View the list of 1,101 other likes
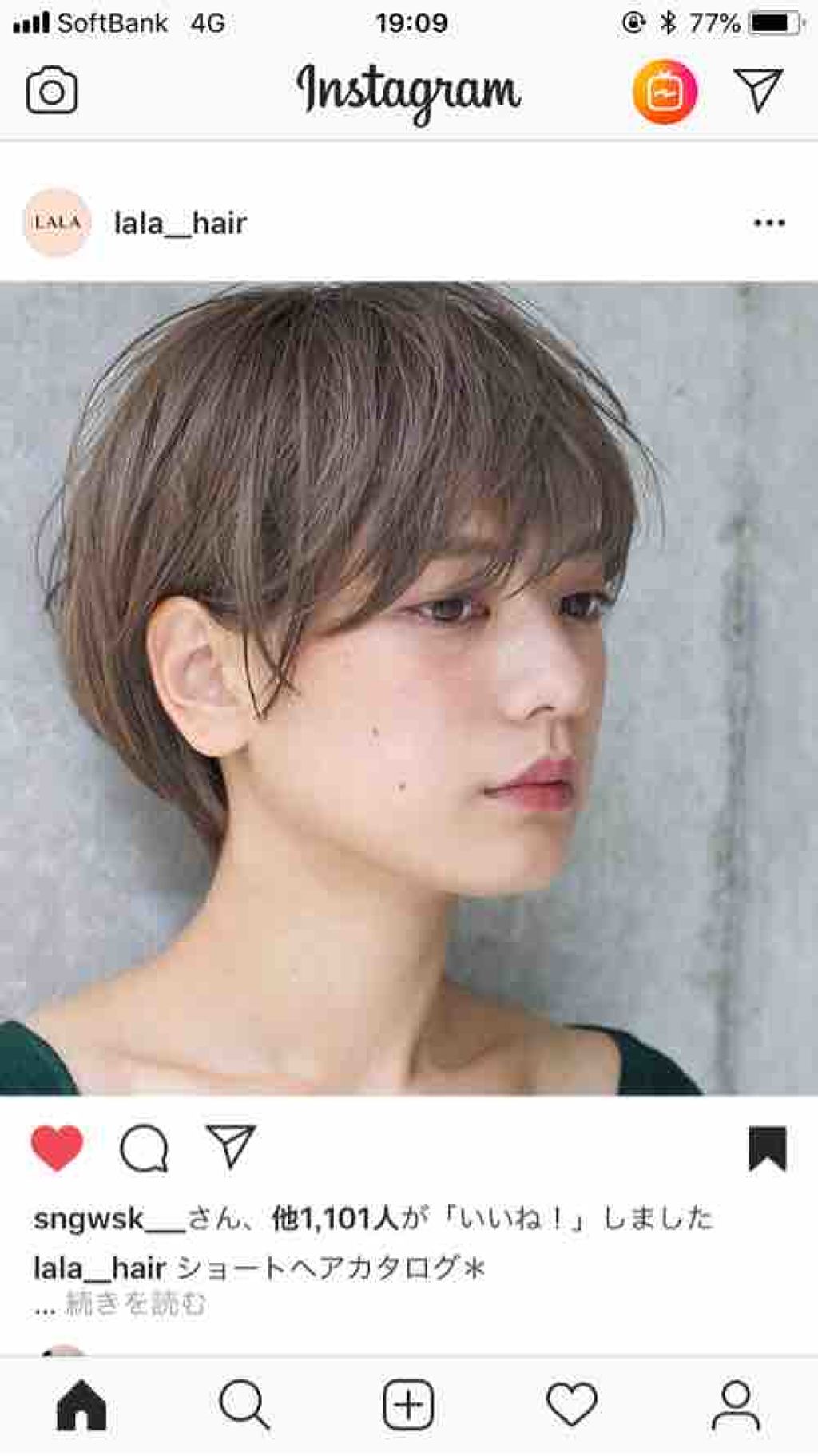The width and height of the screenshot is (818, 1456). [336, 1219]
